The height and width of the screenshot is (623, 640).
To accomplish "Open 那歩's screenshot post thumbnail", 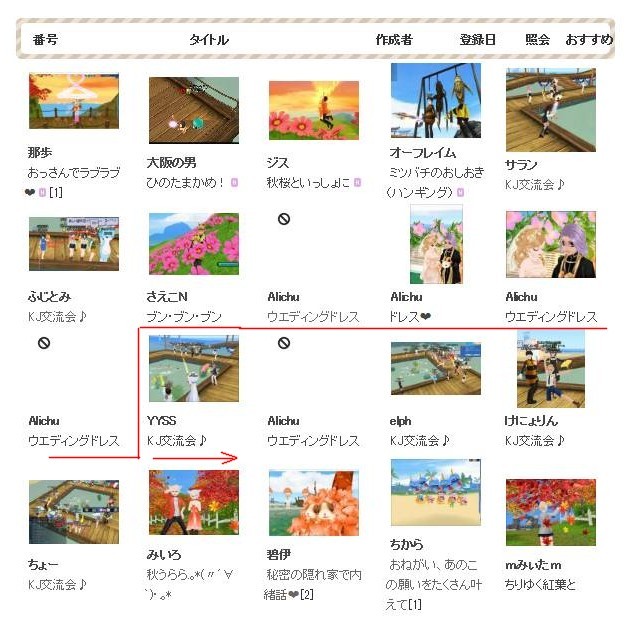I will click(74, 101).
